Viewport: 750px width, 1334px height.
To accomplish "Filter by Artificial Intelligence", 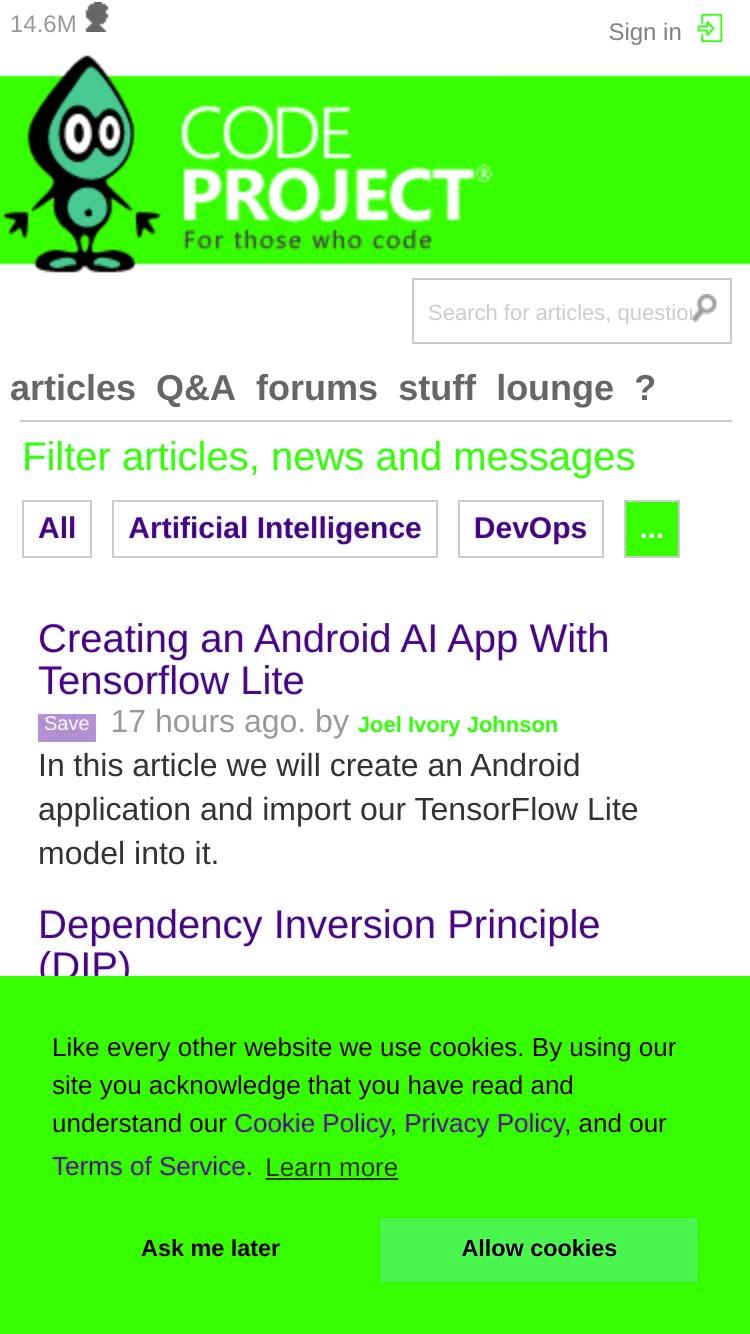I will coord(275,529).
